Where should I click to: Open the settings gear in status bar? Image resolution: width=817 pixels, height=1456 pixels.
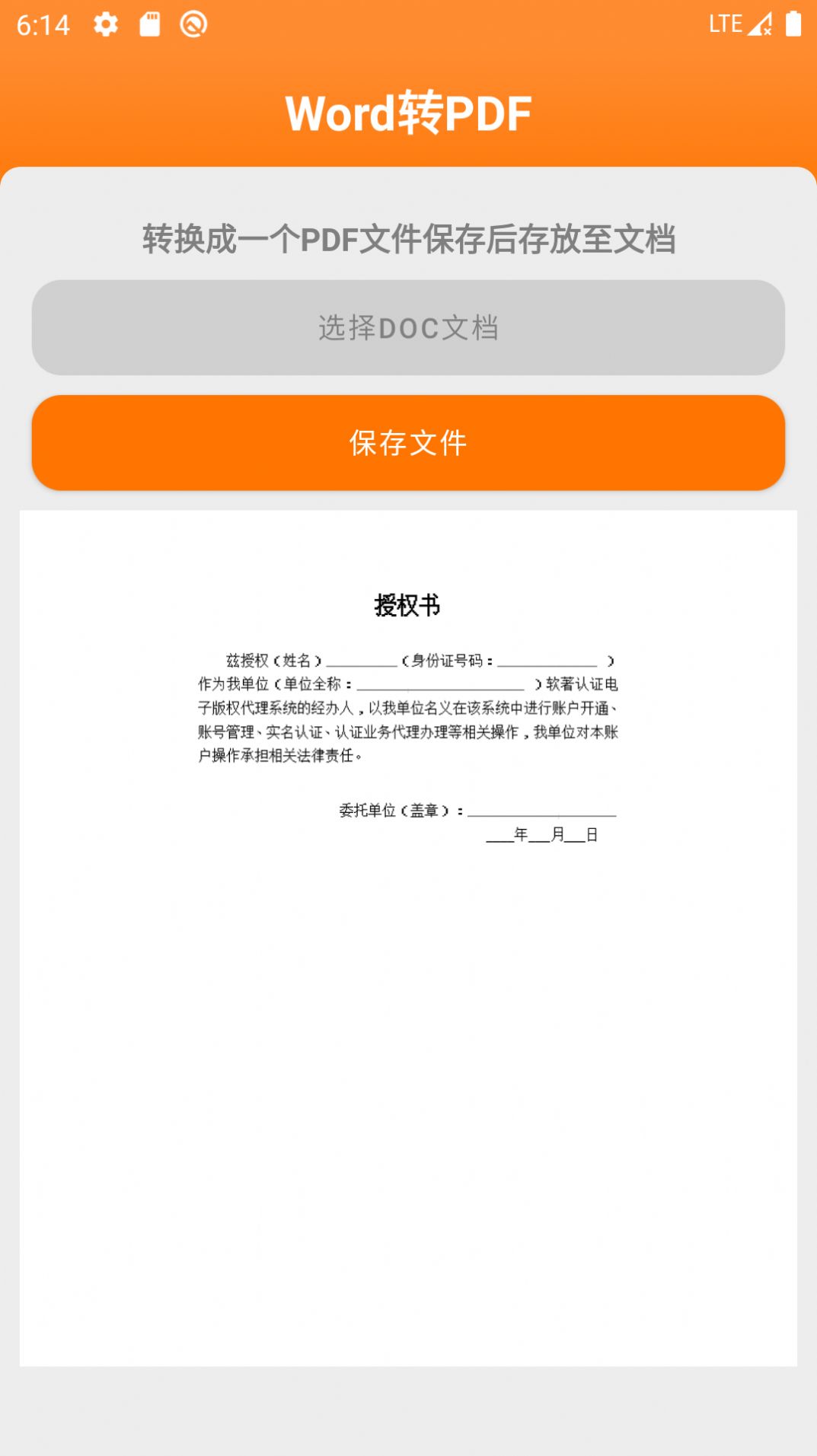104,24
